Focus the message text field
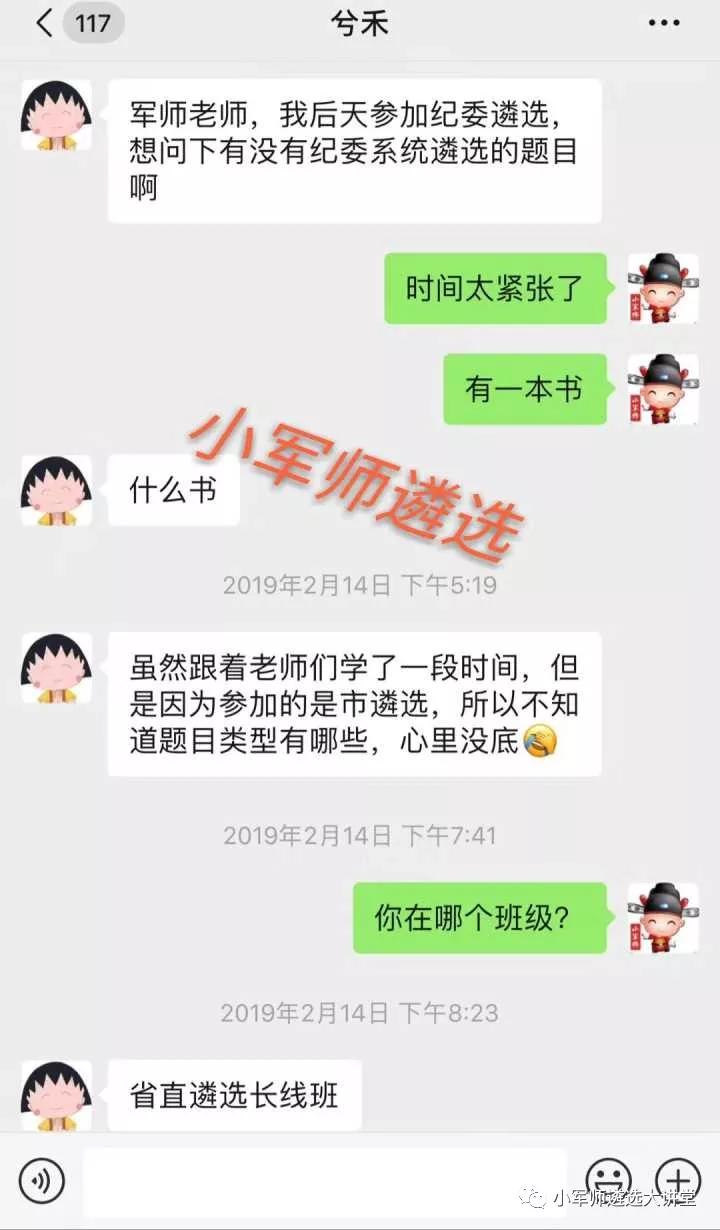This screenshot has width=720, height=1230. click(x=325, y=1182)
